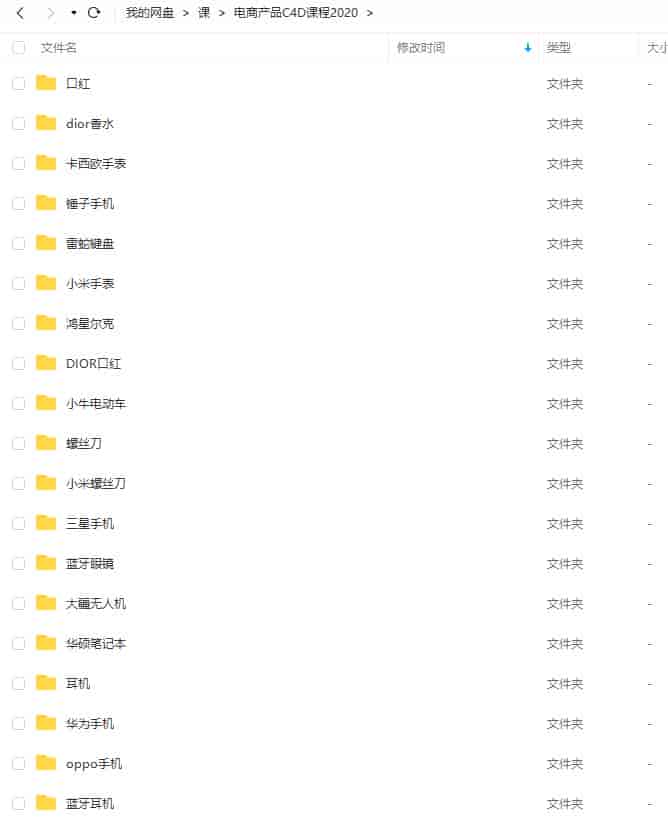
Task: Check the box next to 鸿星尔克
Action: point(18,324)
